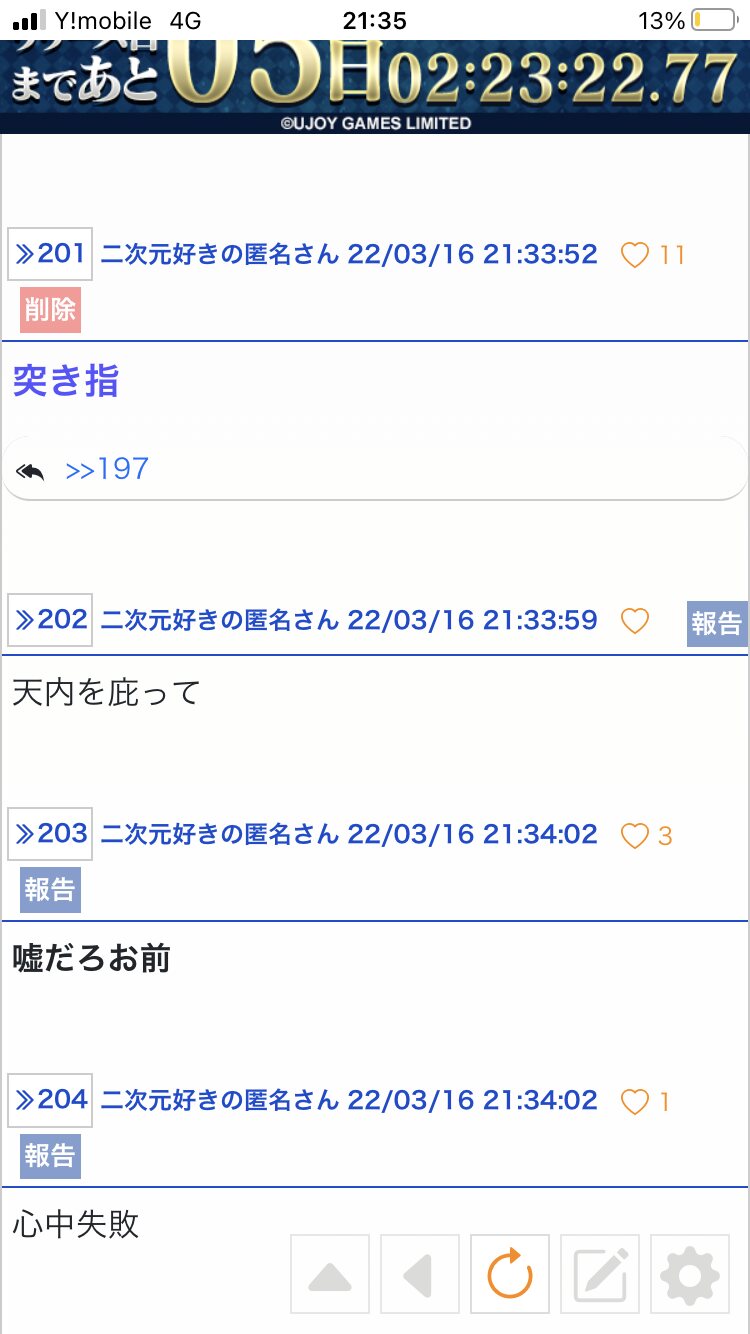
Task: Like post 204 with the heart icon
Action: 635,1102
